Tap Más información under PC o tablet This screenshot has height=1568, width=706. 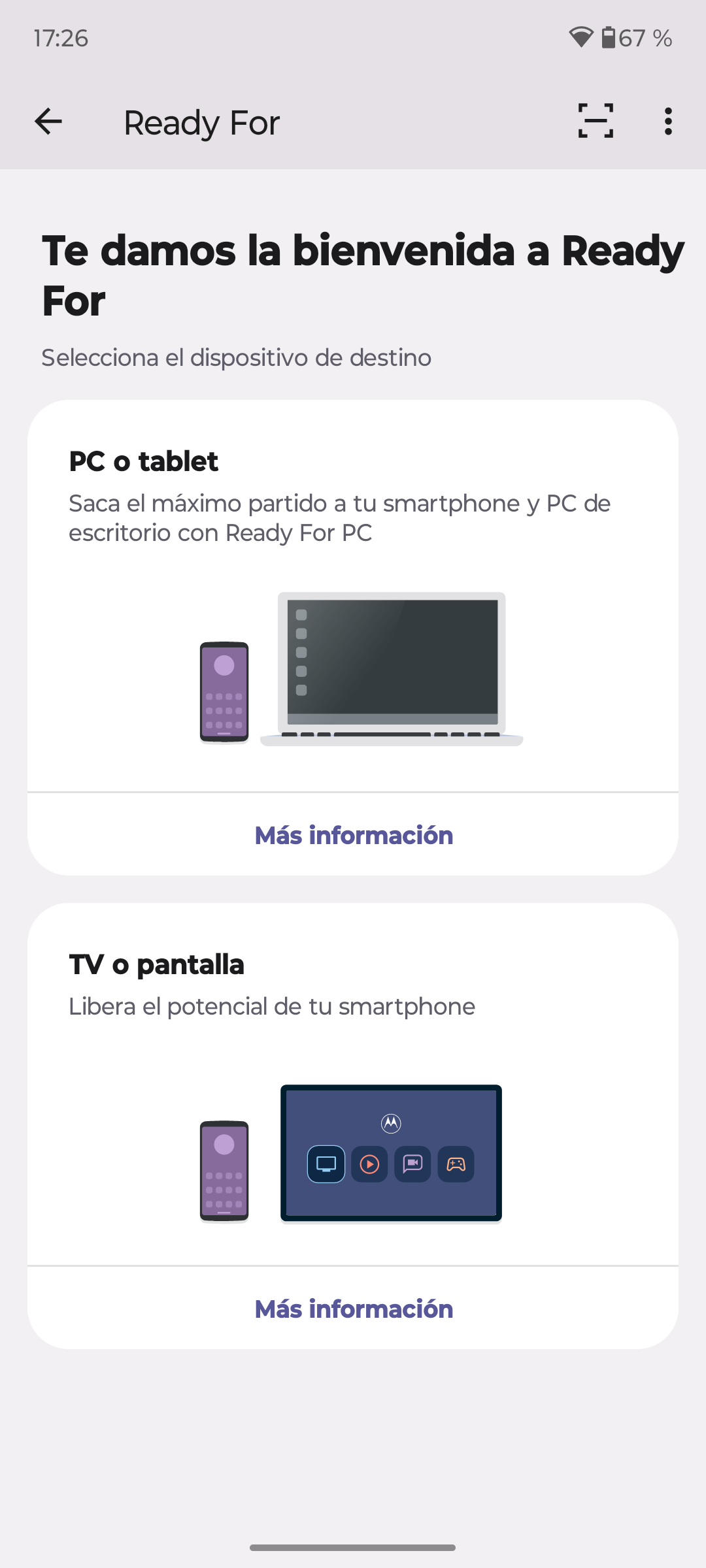pos(353,835)
